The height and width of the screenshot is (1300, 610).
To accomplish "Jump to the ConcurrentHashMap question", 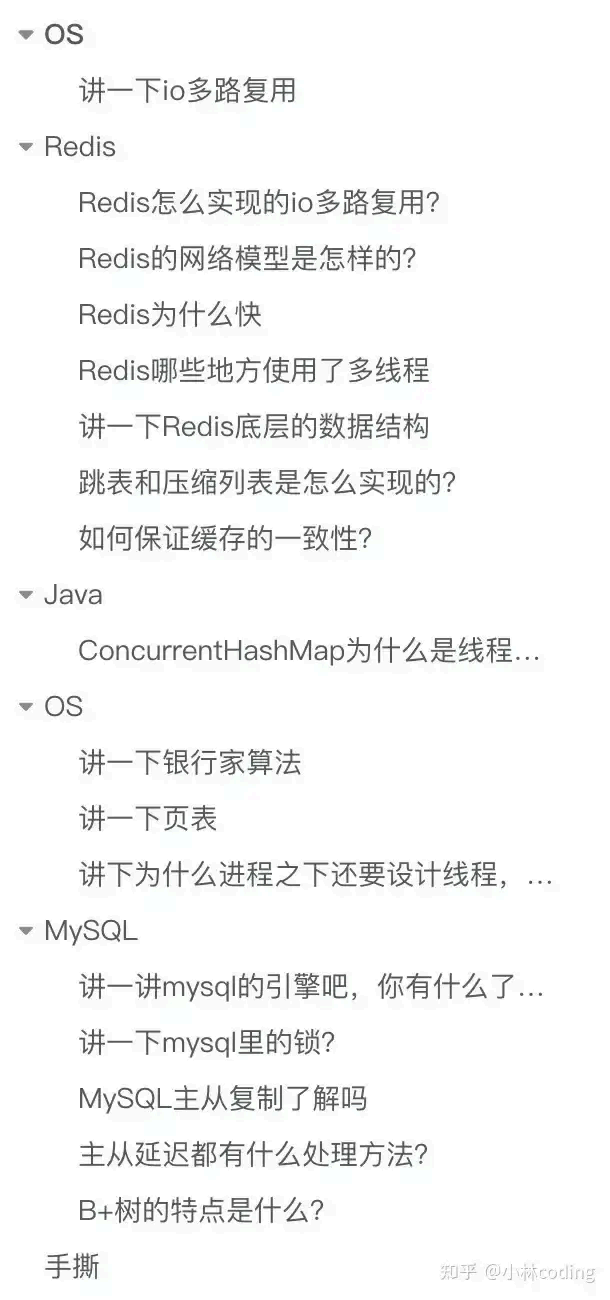I will [x=309, y=652].
